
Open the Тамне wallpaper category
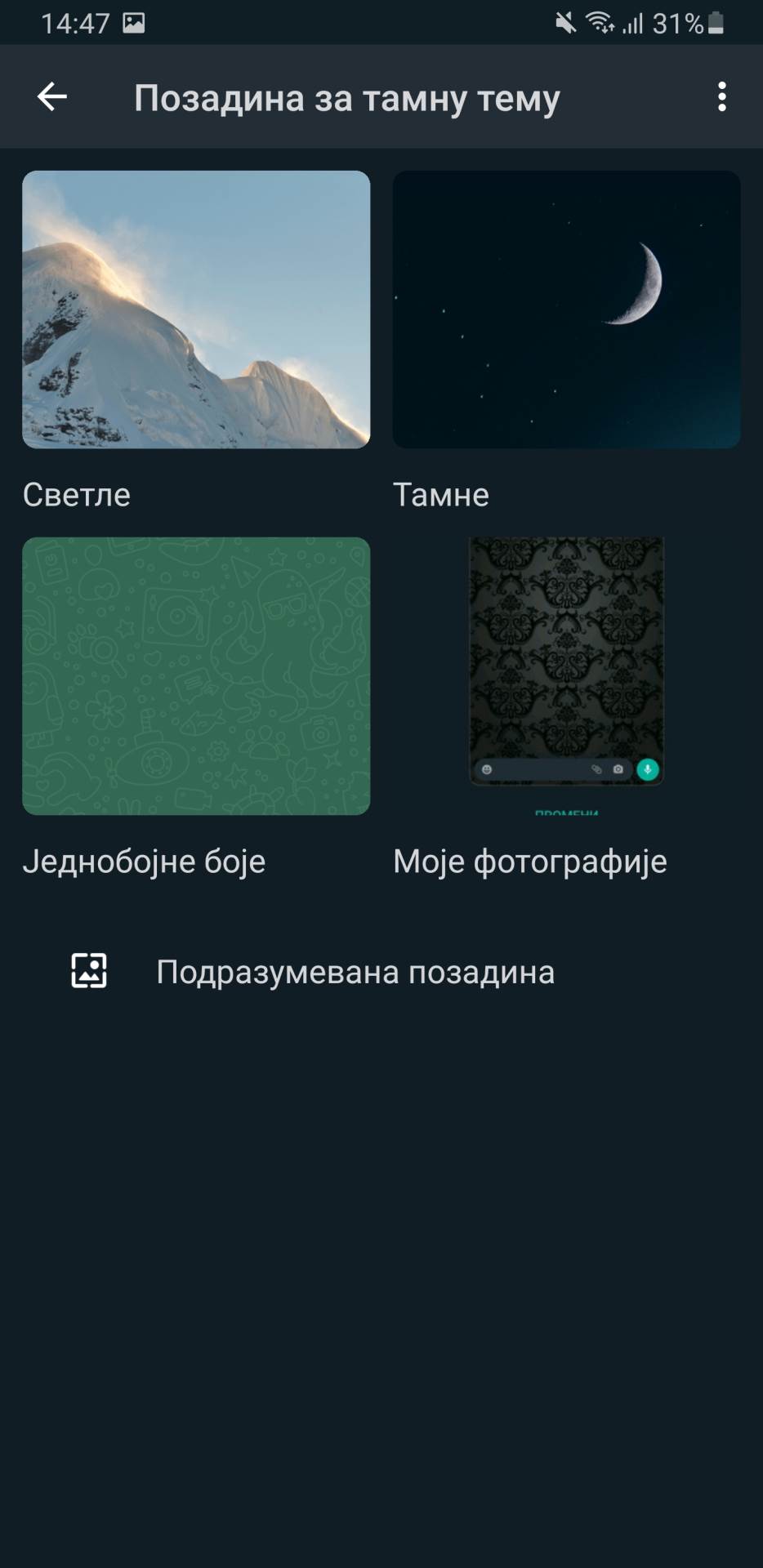(x=567, y=310)
